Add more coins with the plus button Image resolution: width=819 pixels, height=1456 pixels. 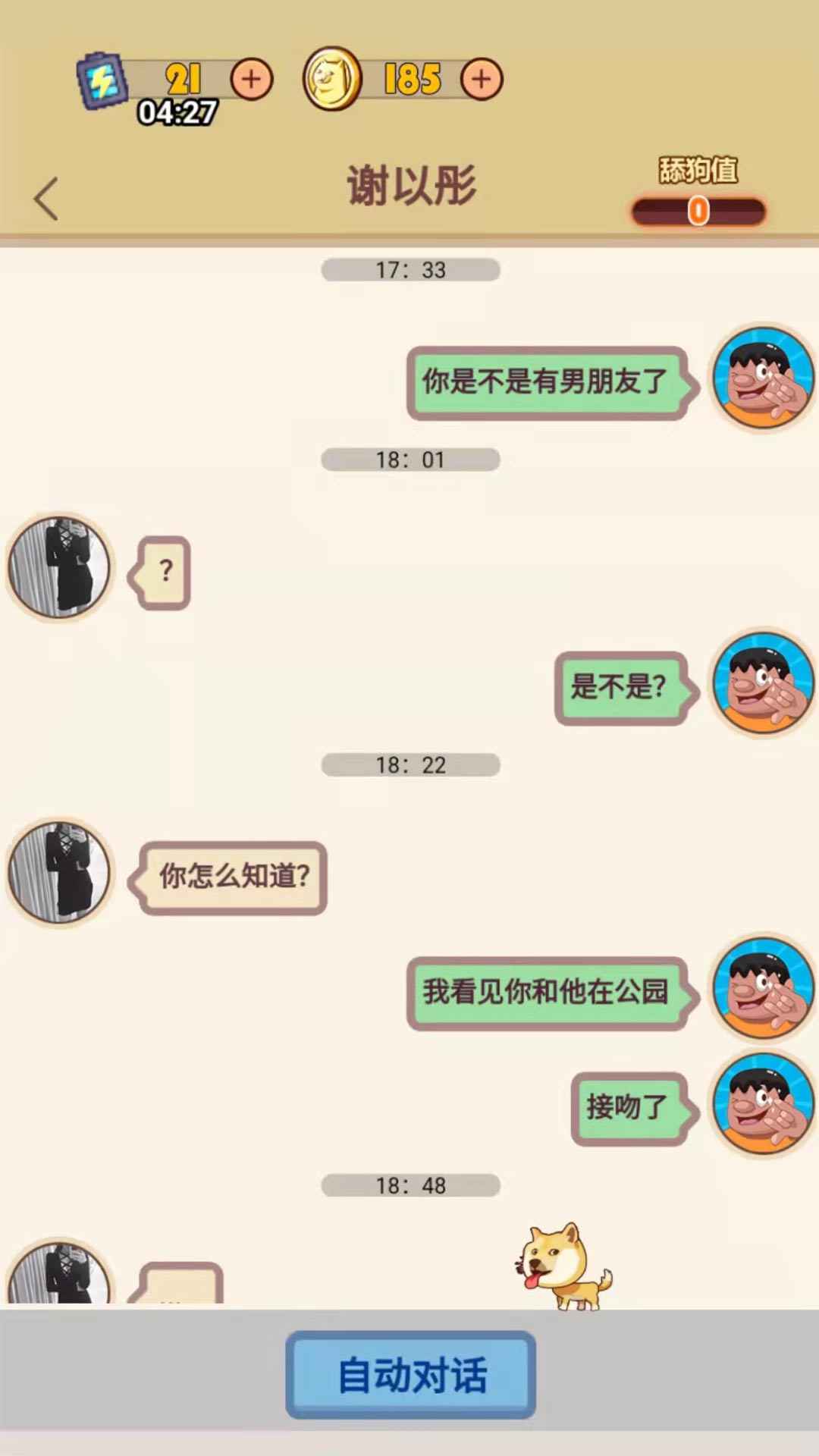coord(482,79)
